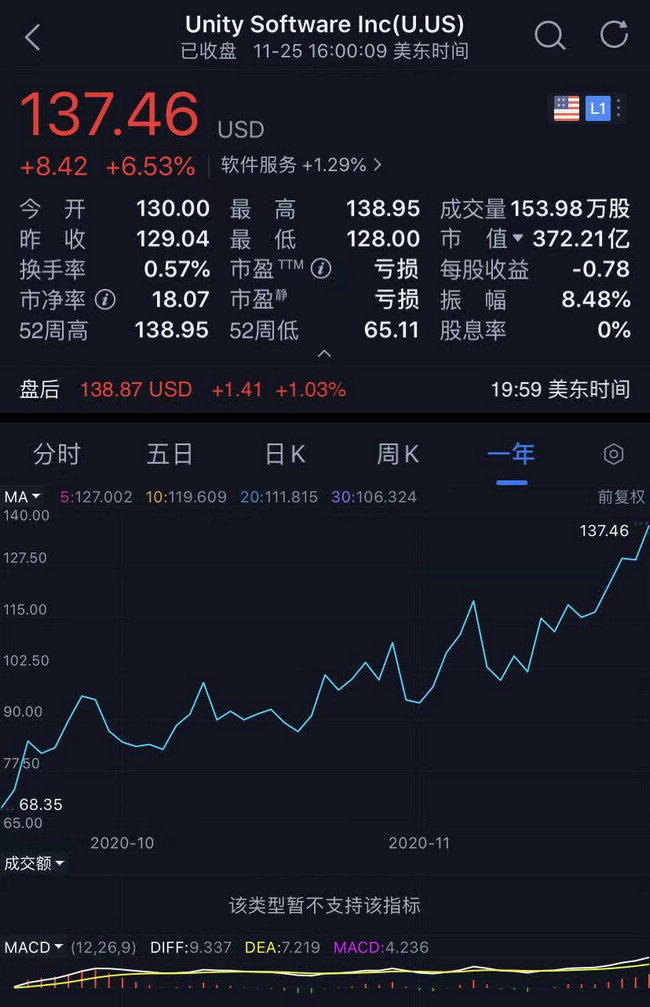Select the 一年 chart tab
Screen dimensions: 650x1007
pos(511,454)
